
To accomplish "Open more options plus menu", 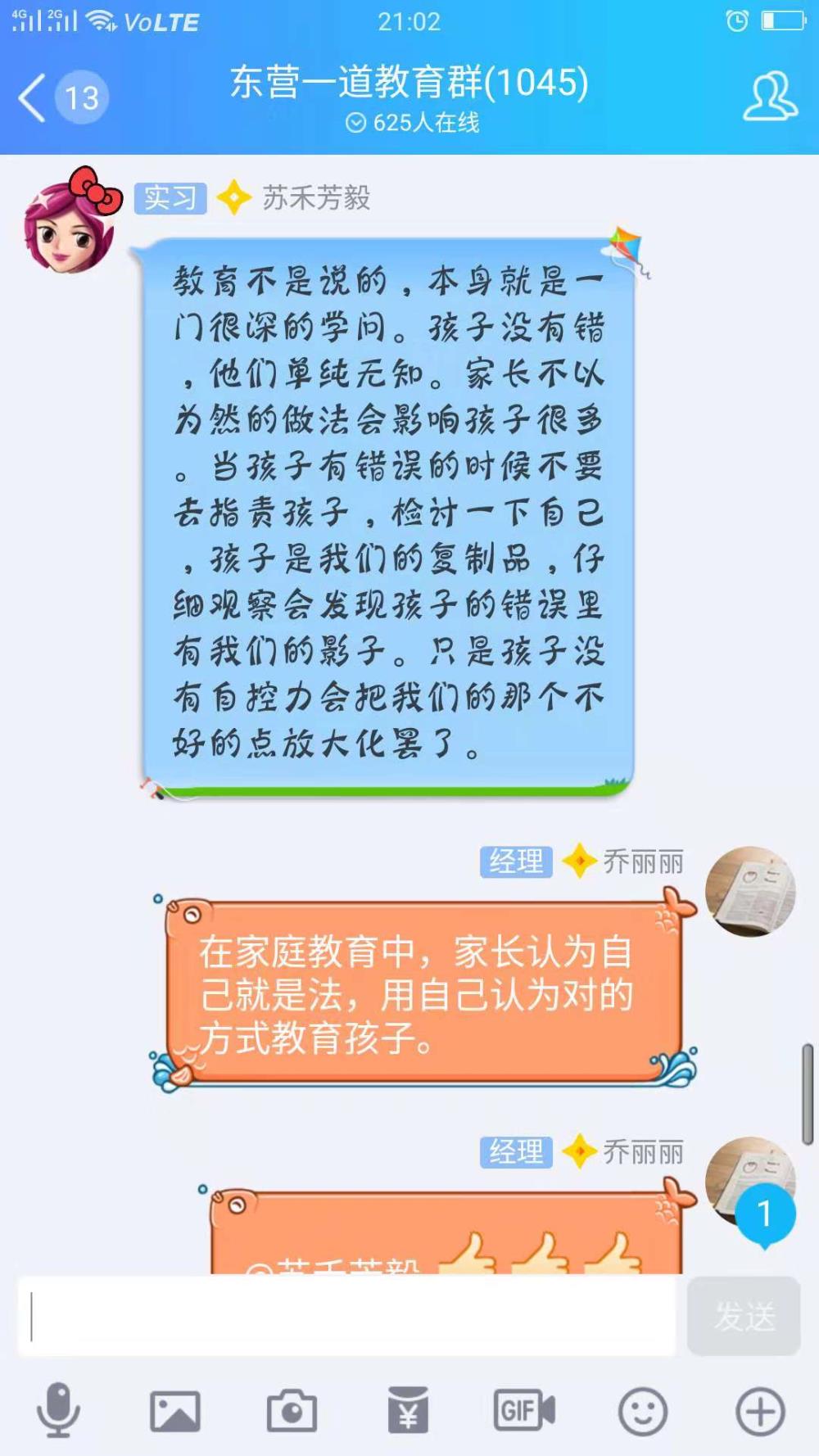I will click(x=760, y=1411).
